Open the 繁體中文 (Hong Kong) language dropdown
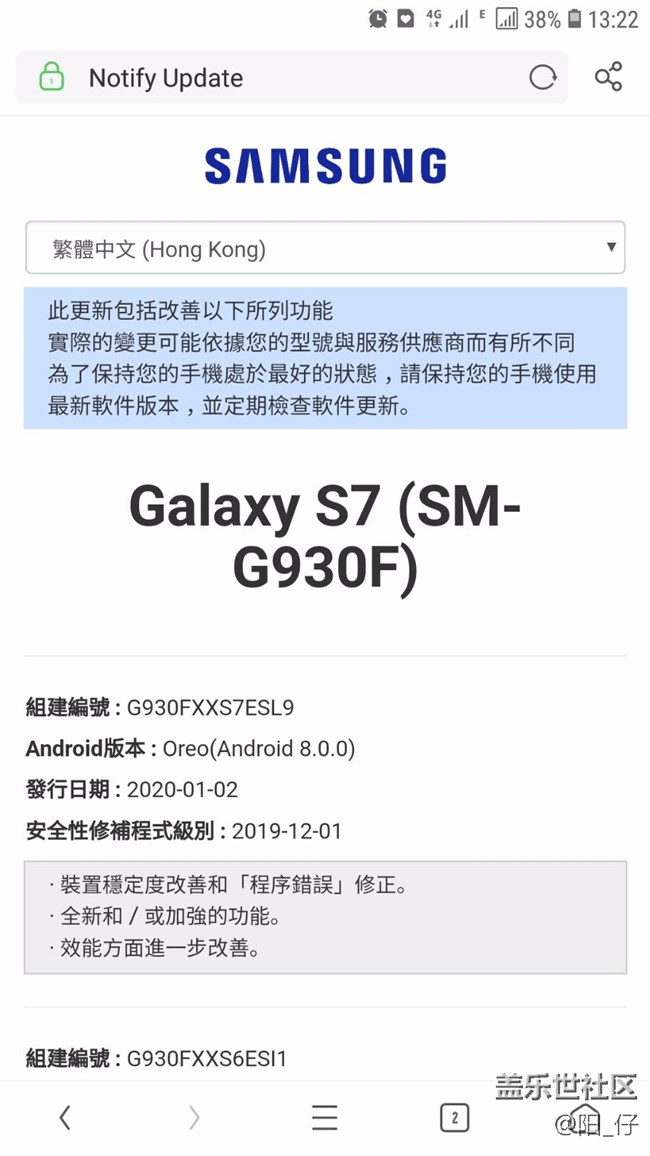This screenshot has height=1156, width=650. point(325,248)
